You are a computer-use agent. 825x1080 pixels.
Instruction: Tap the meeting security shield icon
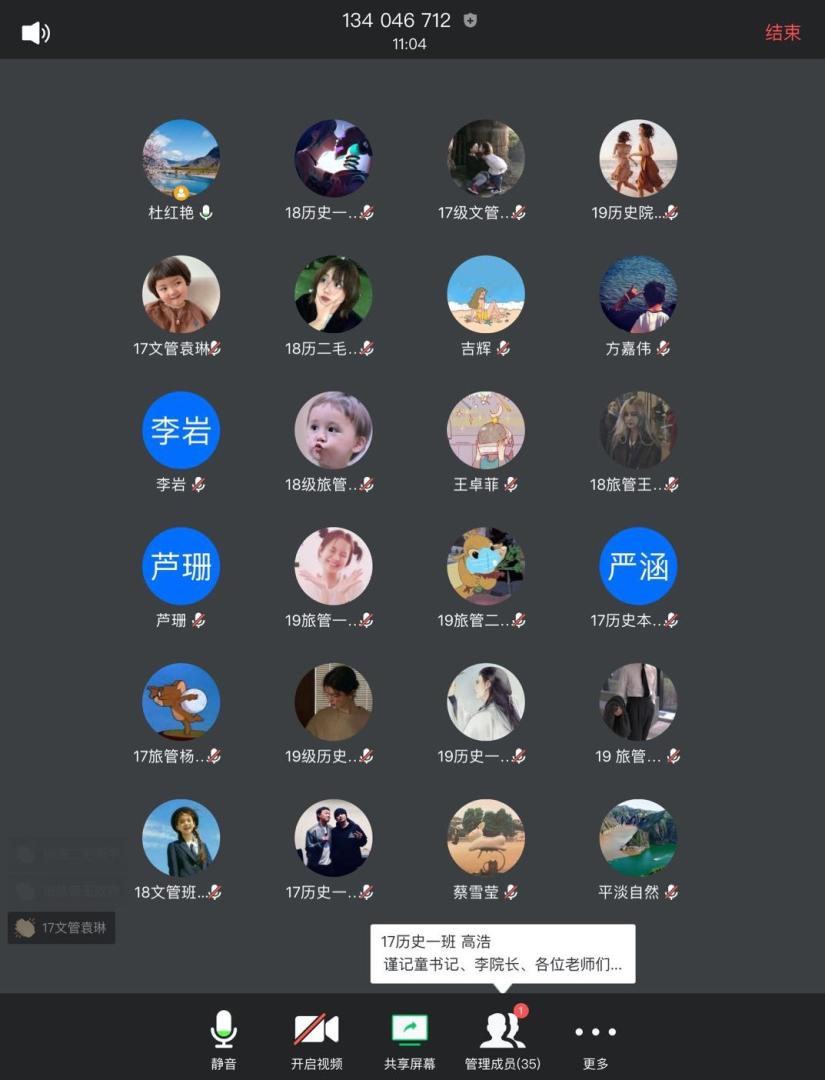[470, 20]
